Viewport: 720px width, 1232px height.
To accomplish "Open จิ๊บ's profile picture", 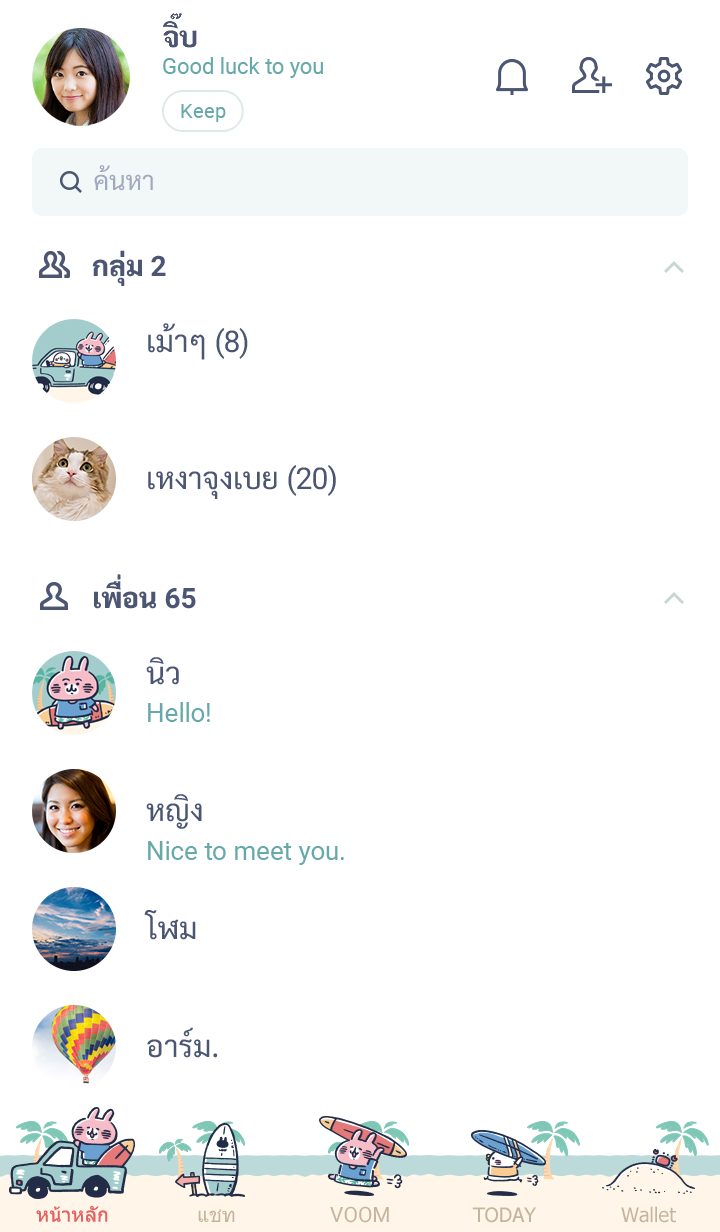I will pos(81,77).
